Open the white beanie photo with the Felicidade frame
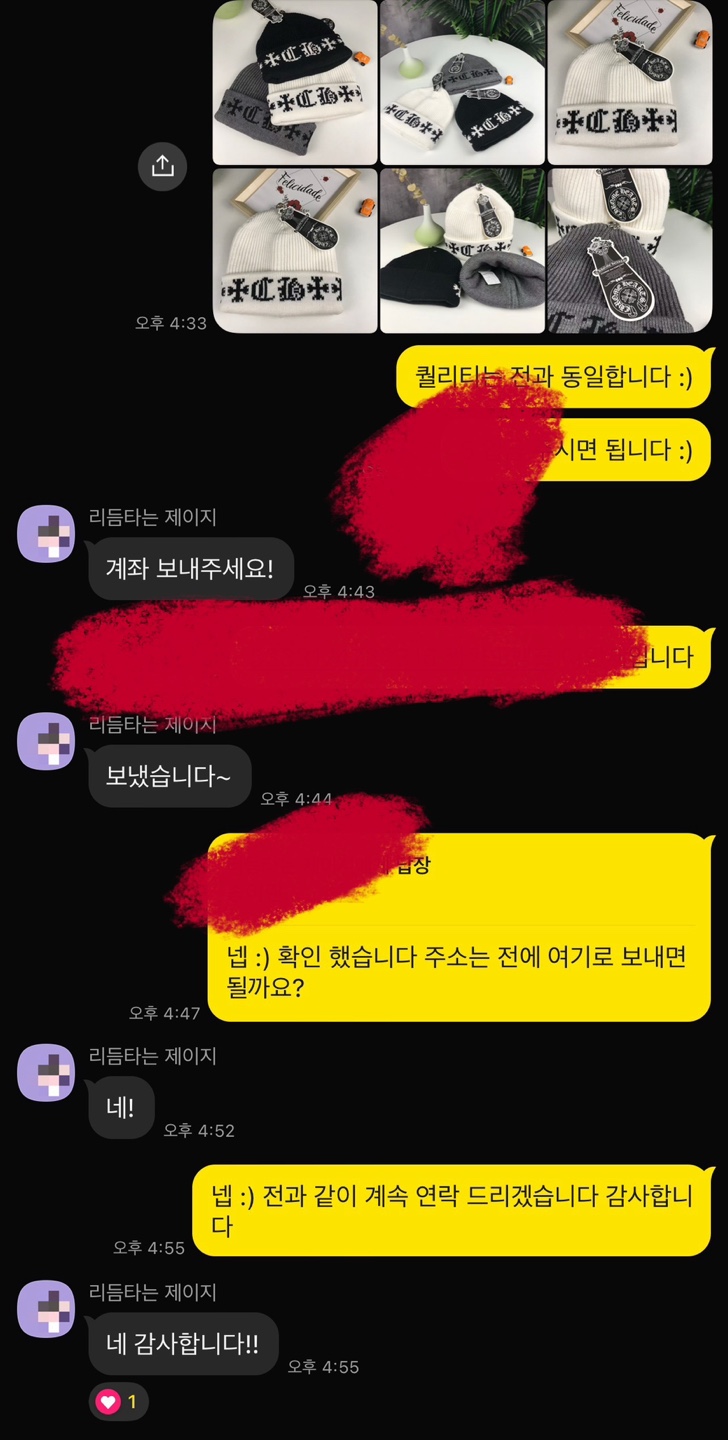 pyautogui.click(x=295, y=250)
